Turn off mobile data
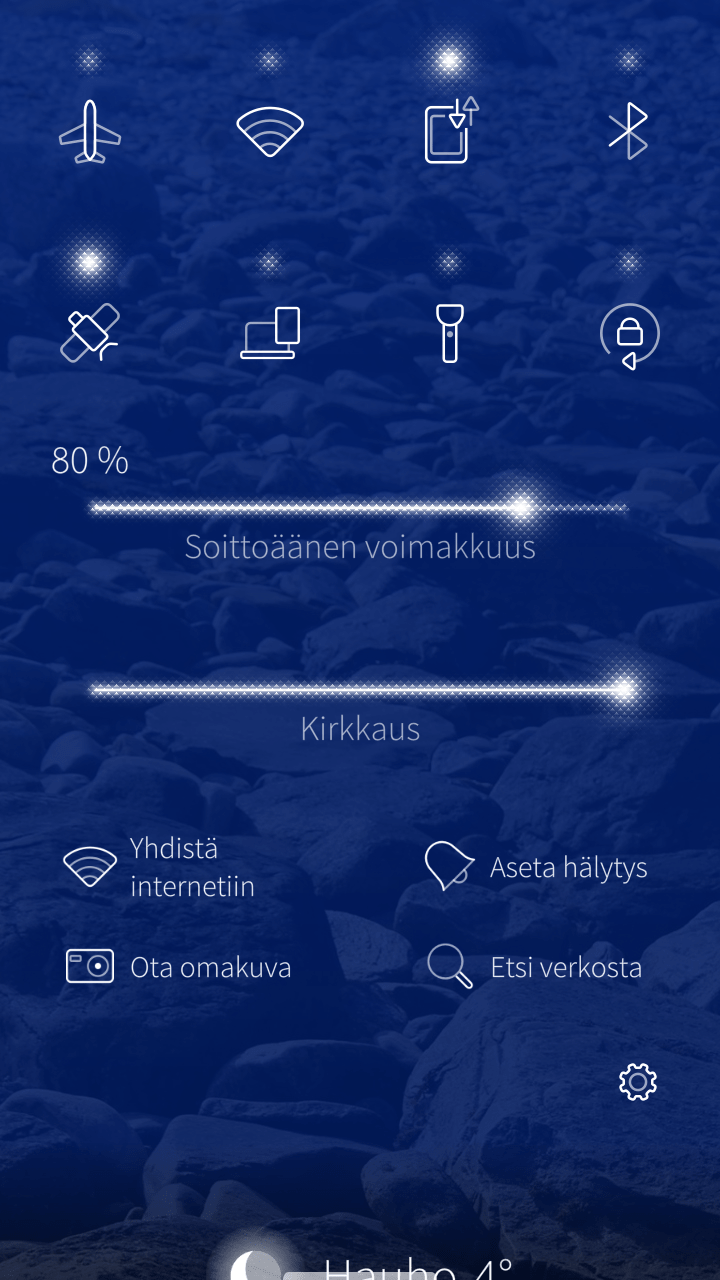Viewport: 720px width, 1280px height. (450, 131)
